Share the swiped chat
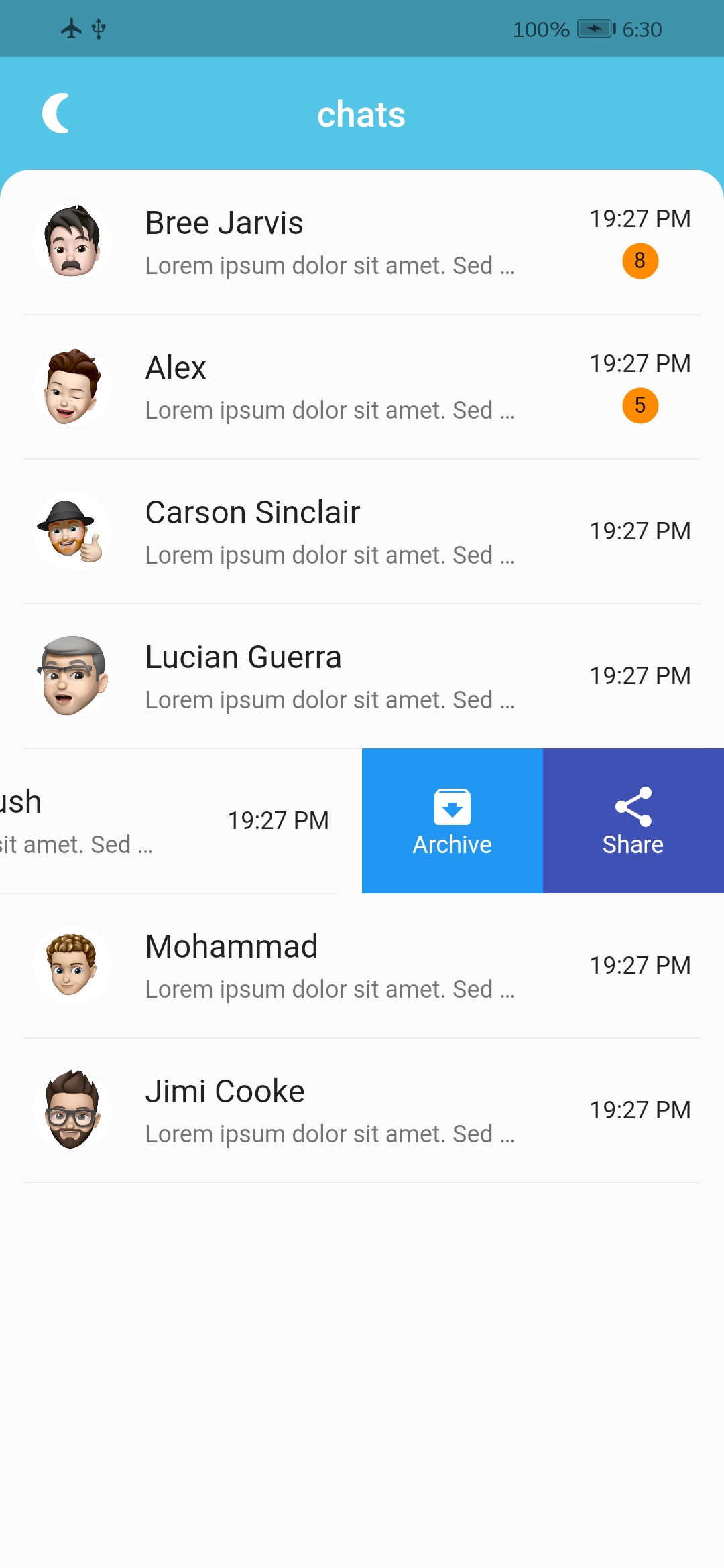Screen dimensions: 724x1568 (633, 821)
